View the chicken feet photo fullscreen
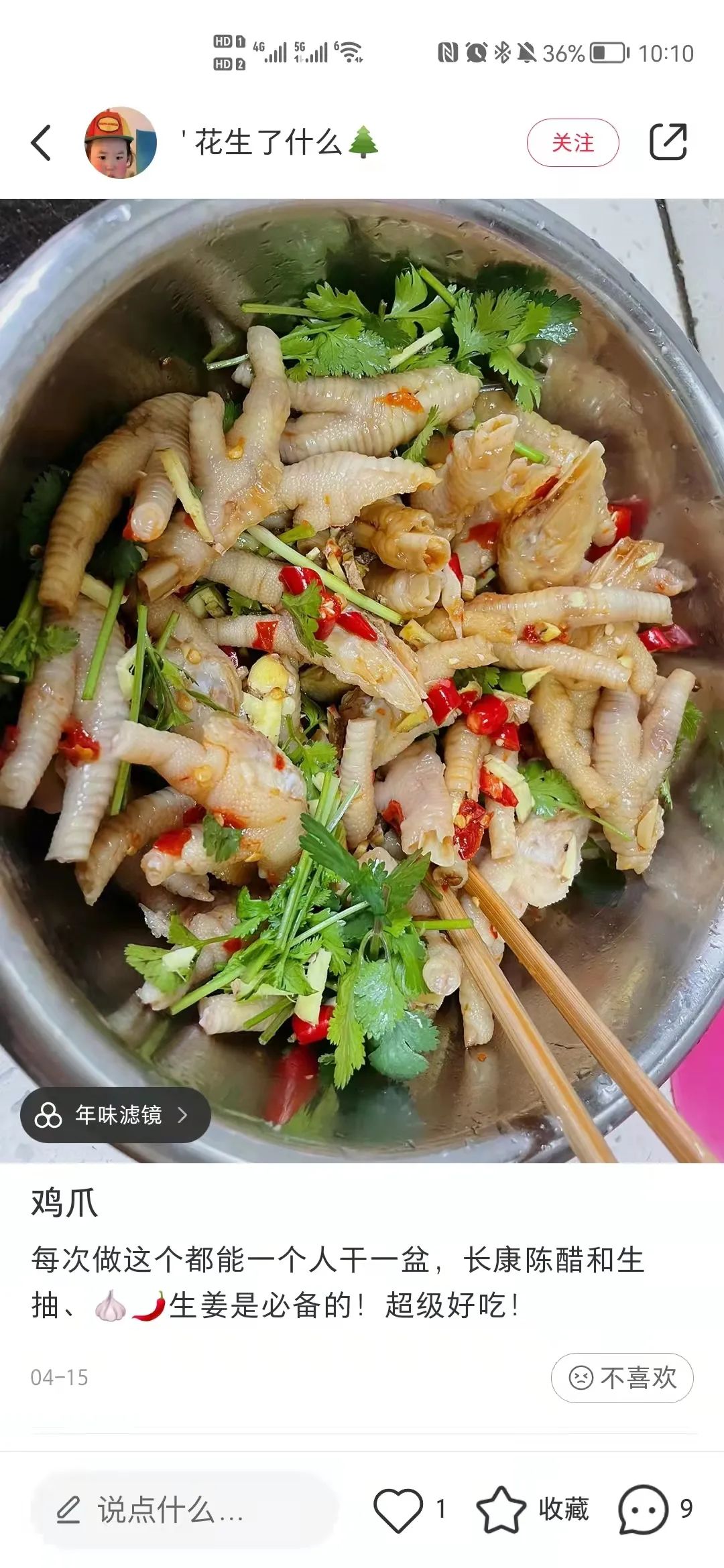 tap(362, 670)
